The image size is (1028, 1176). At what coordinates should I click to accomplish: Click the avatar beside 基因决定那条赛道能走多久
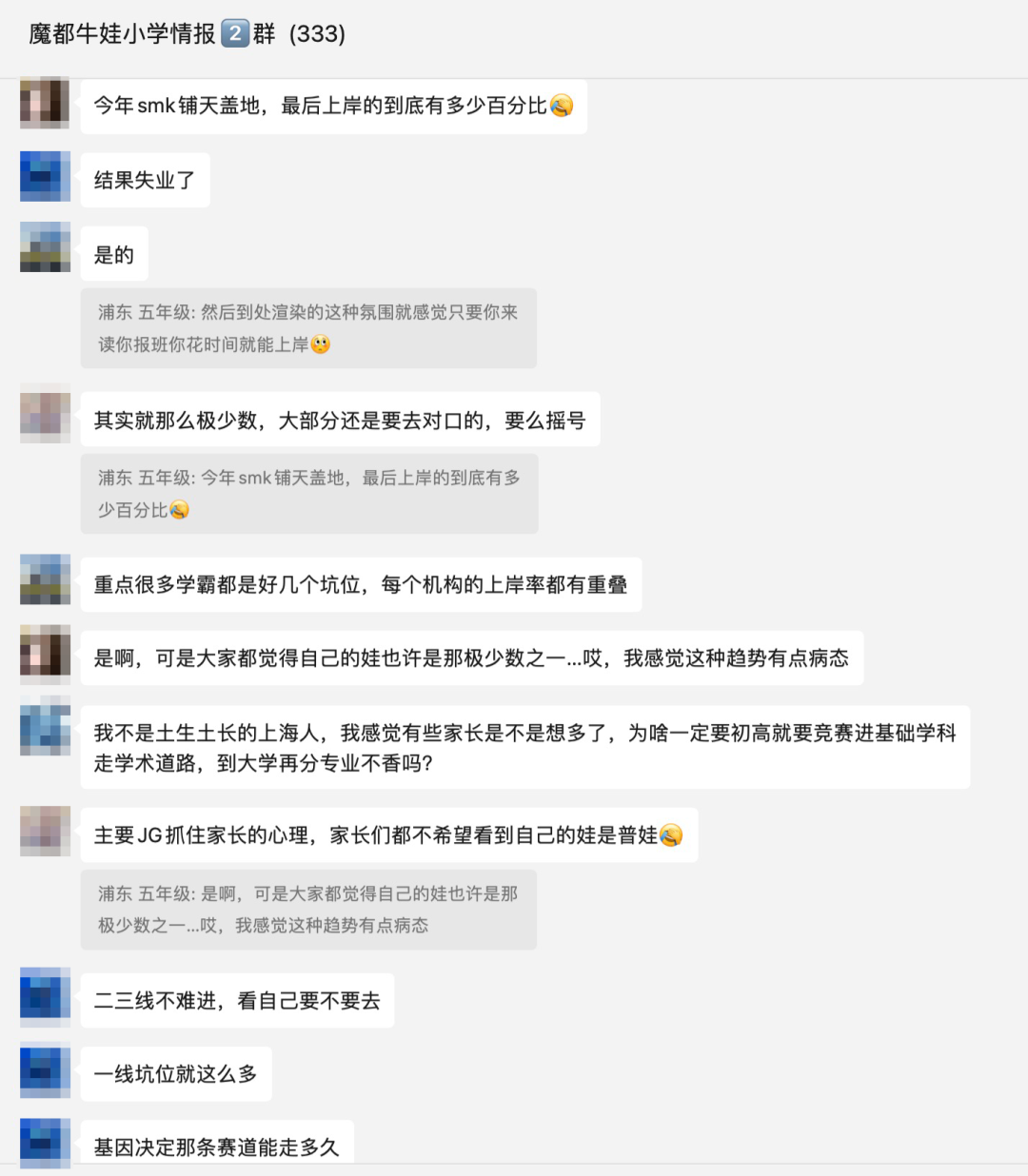pyautogui.click(x=44, y=1144)
